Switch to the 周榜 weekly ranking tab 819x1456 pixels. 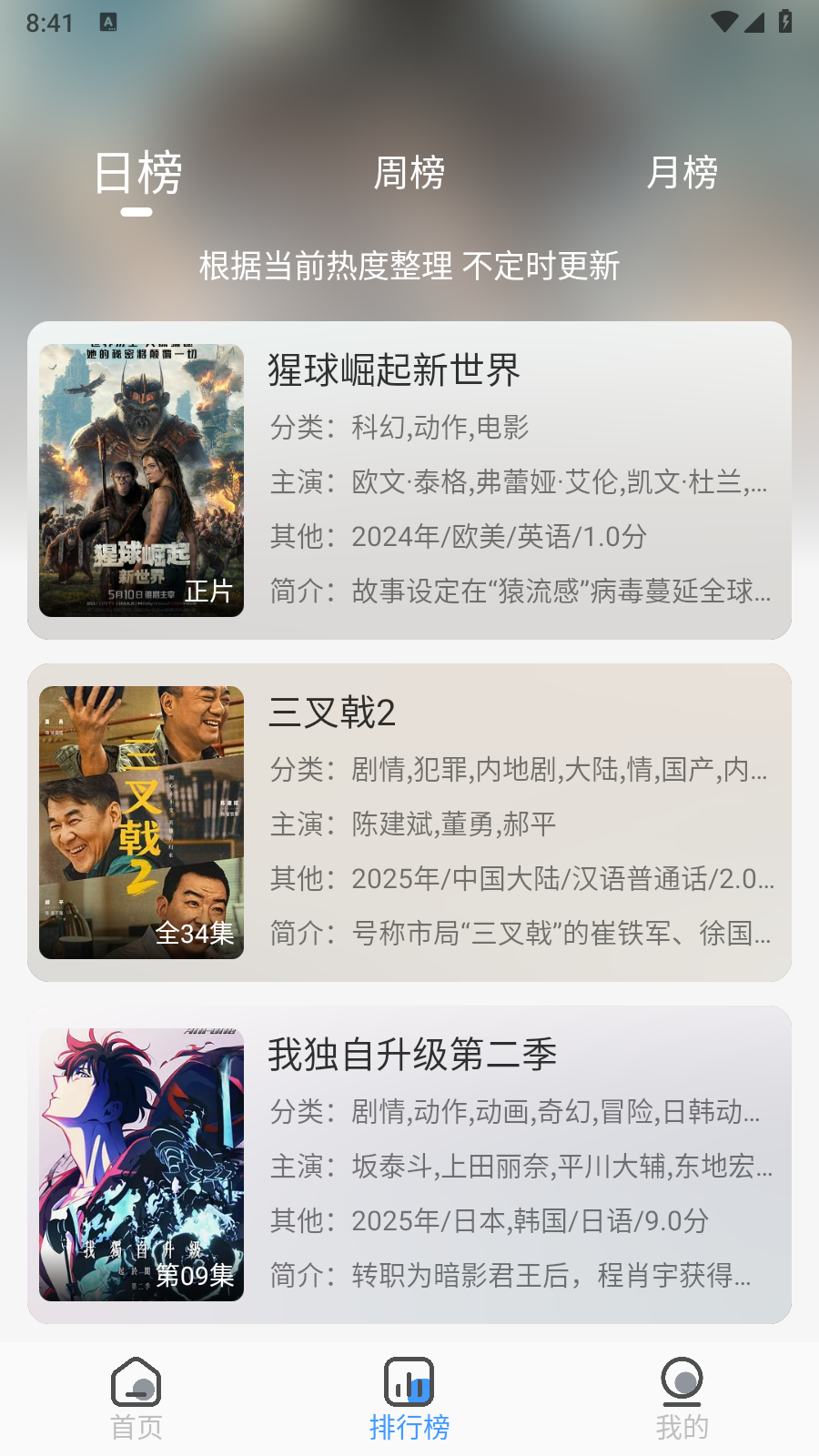(409, 173)
